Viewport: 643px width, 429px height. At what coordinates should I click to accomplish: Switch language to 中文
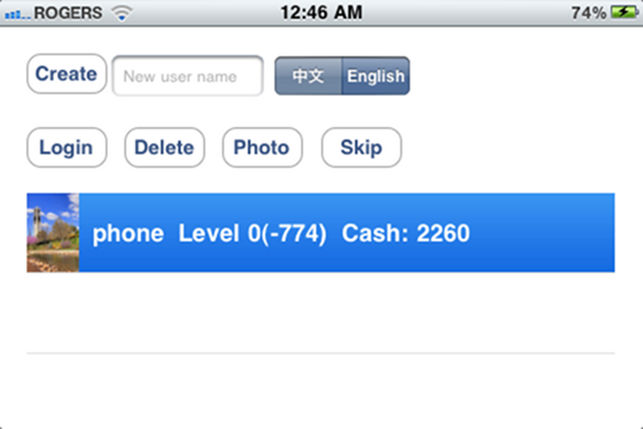pyautogui.click(x=308, y=76)
